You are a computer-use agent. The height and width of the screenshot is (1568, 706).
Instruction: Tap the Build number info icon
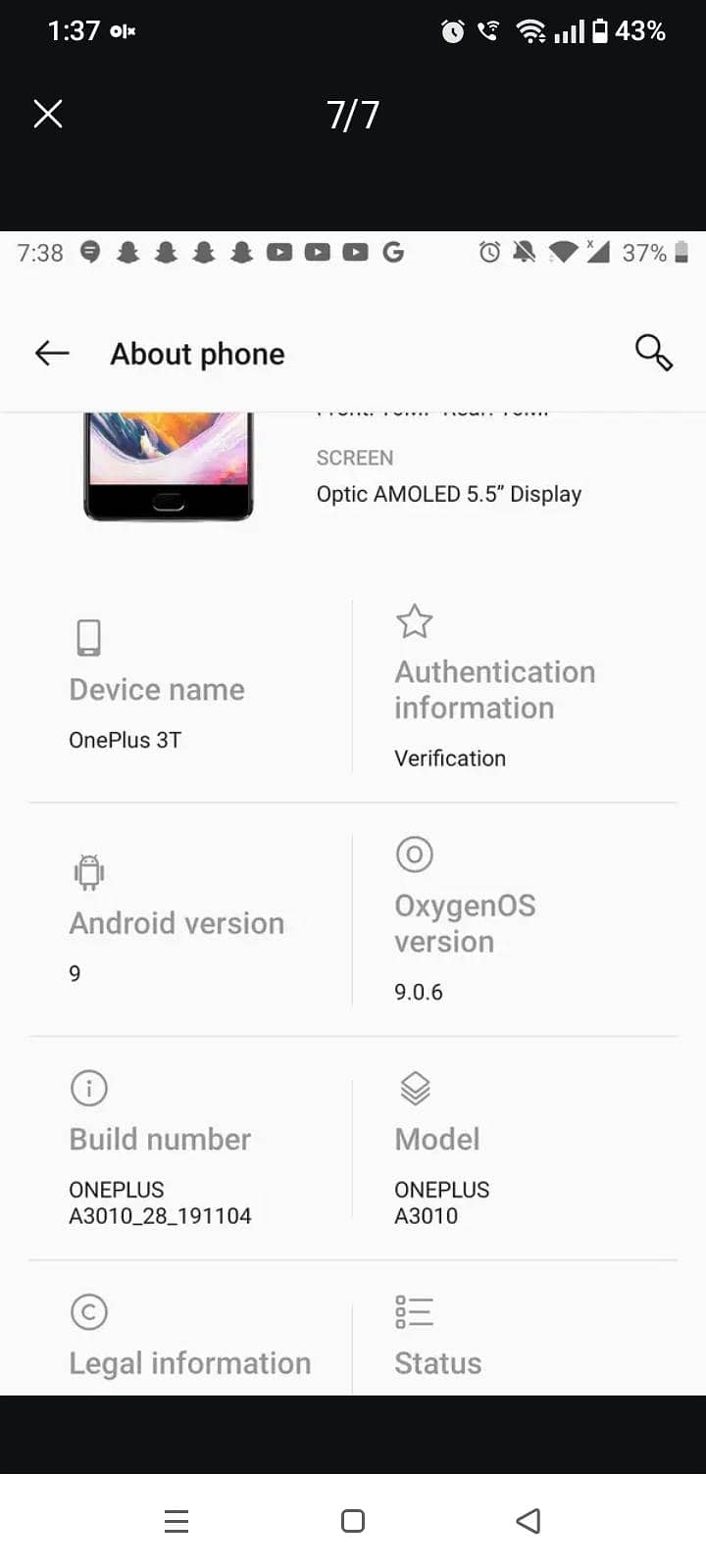88,1088
